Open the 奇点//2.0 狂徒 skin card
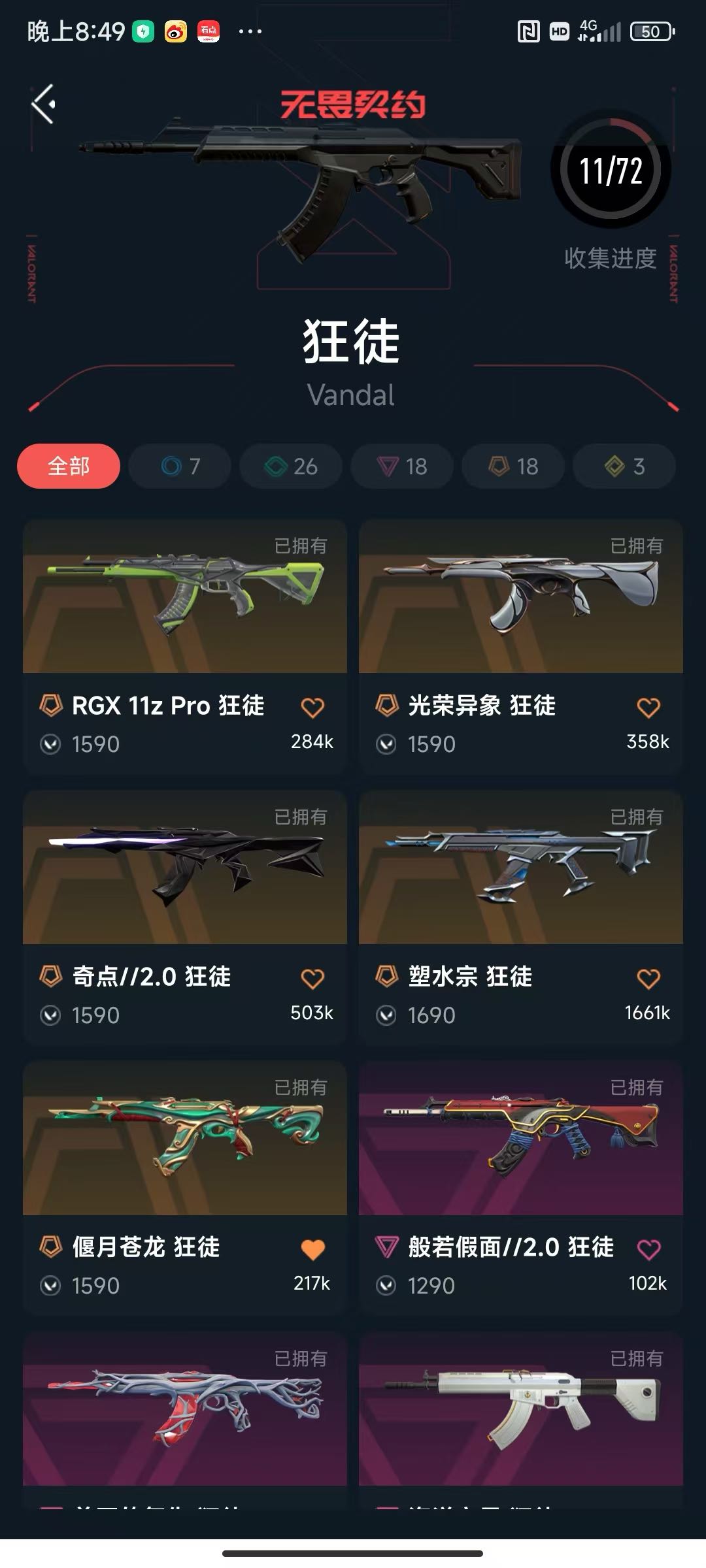The image size is (706, 1568). point(184,867)
